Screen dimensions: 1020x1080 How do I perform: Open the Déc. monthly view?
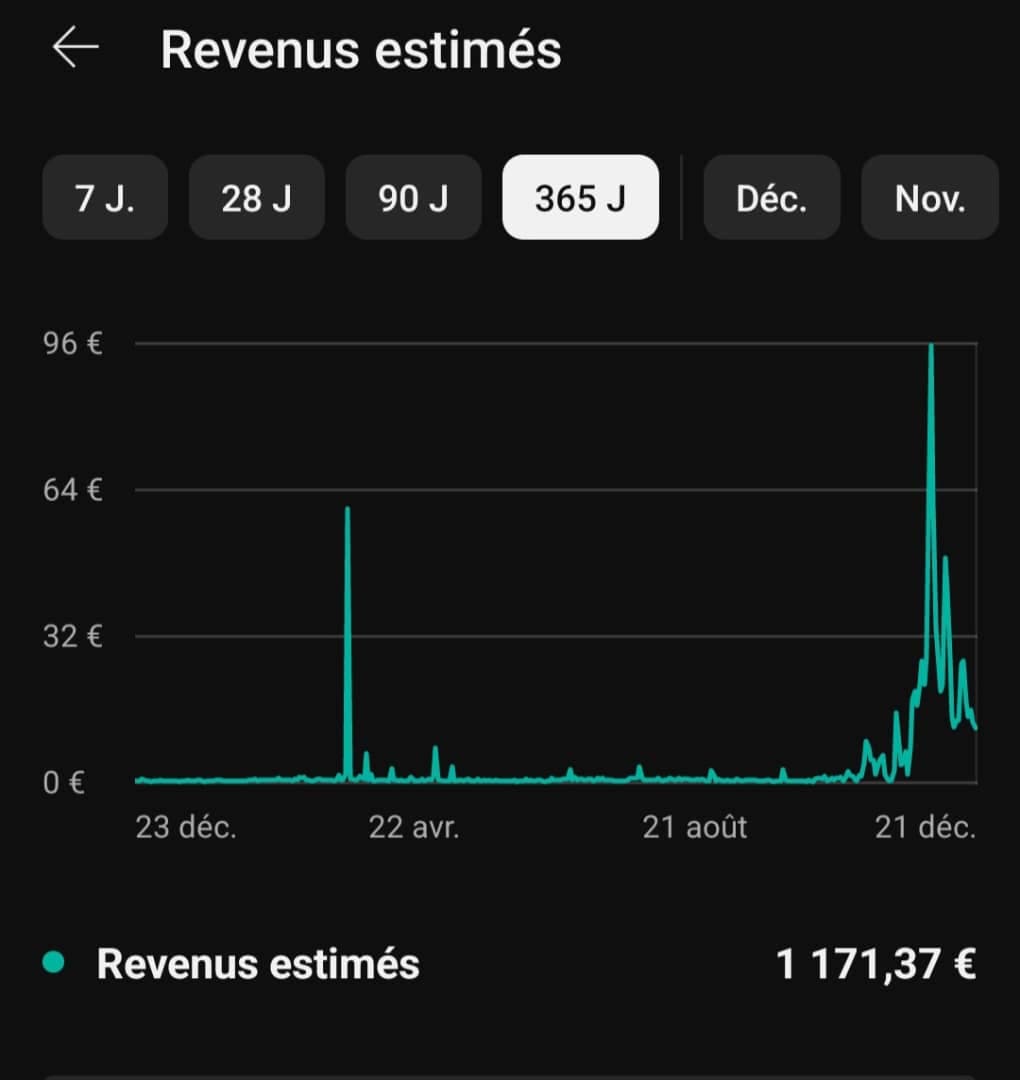pyautogui.click(x=771, y=198)
